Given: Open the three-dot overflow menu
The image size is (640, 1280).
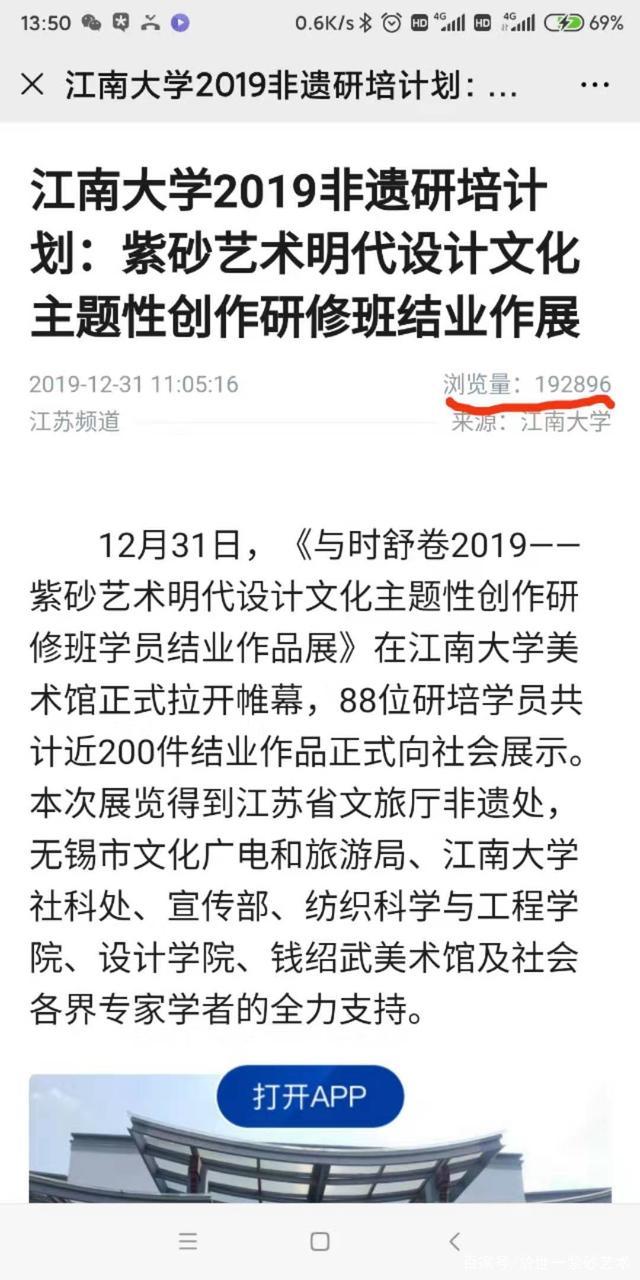Looking at the screenshot, I should pyautogui.click(x=594, y=85).
